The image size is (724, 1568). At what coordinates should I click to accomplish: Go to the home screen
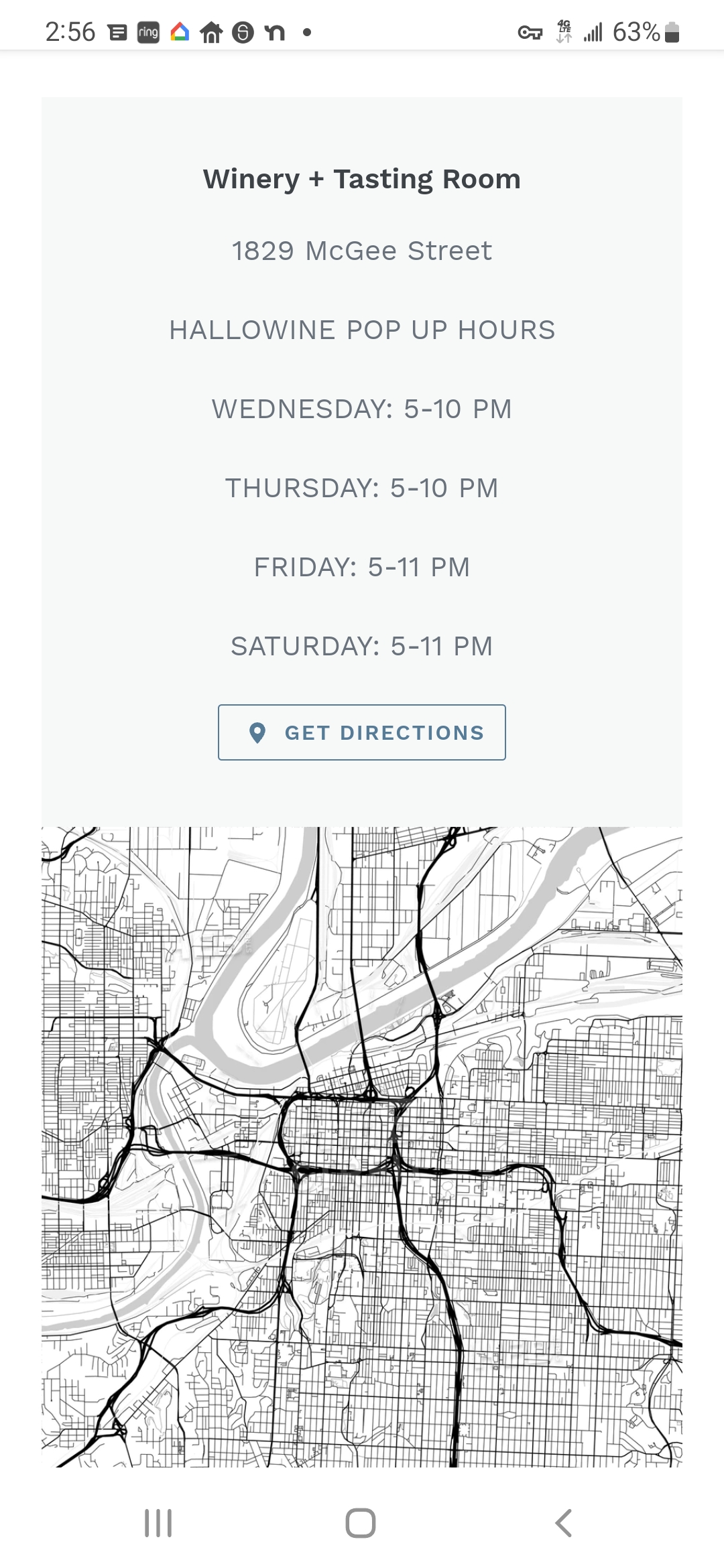[361, 1523]
